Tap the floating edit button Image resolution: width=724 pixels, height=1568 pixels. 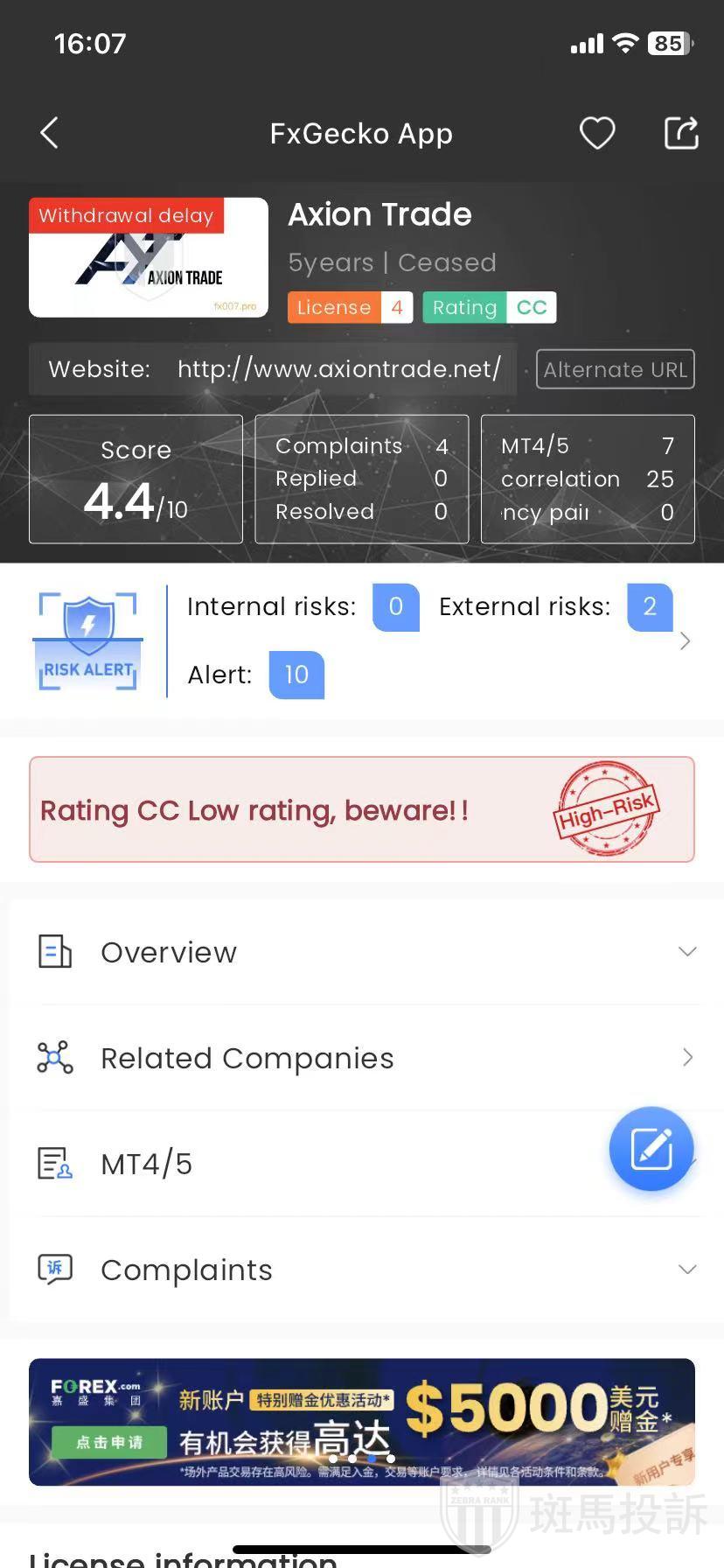651,1149
